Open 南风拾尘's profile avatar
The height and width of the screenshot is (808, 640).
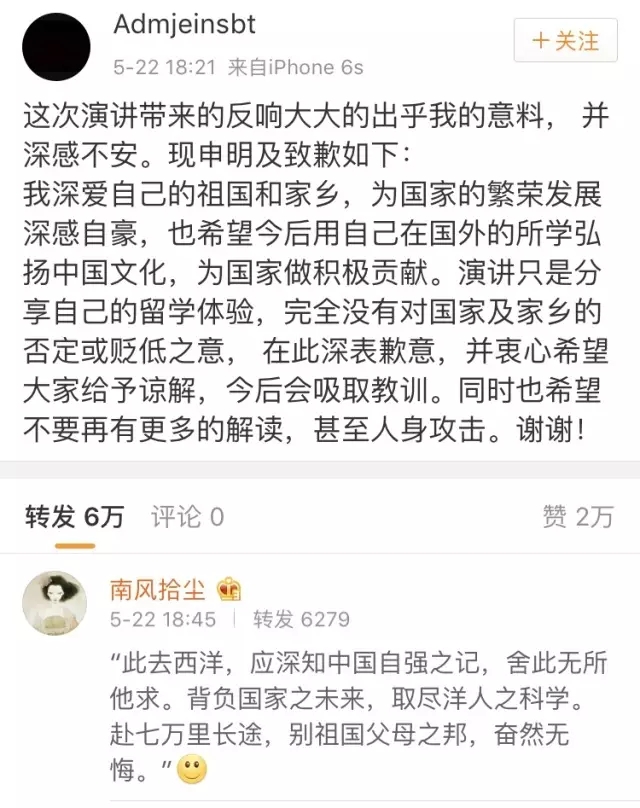[55, 606]
